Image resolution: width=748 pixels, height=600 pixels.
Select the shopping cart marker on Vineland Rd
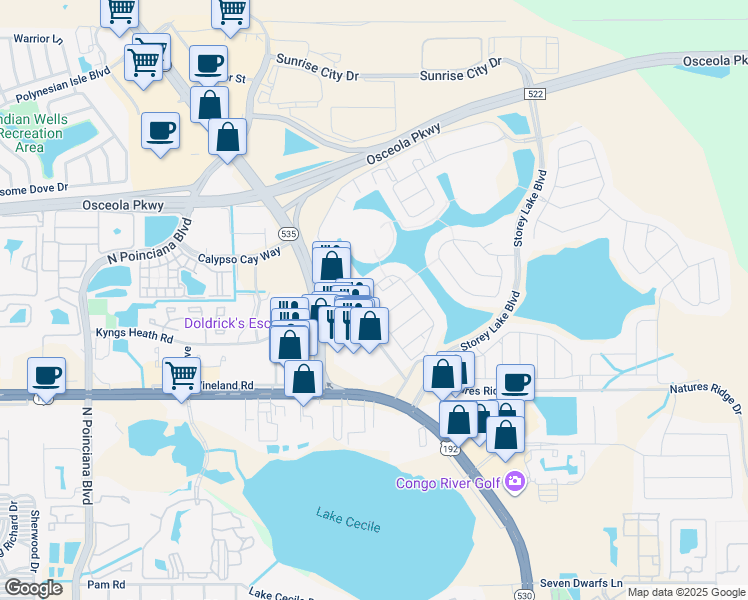(181, 377)
